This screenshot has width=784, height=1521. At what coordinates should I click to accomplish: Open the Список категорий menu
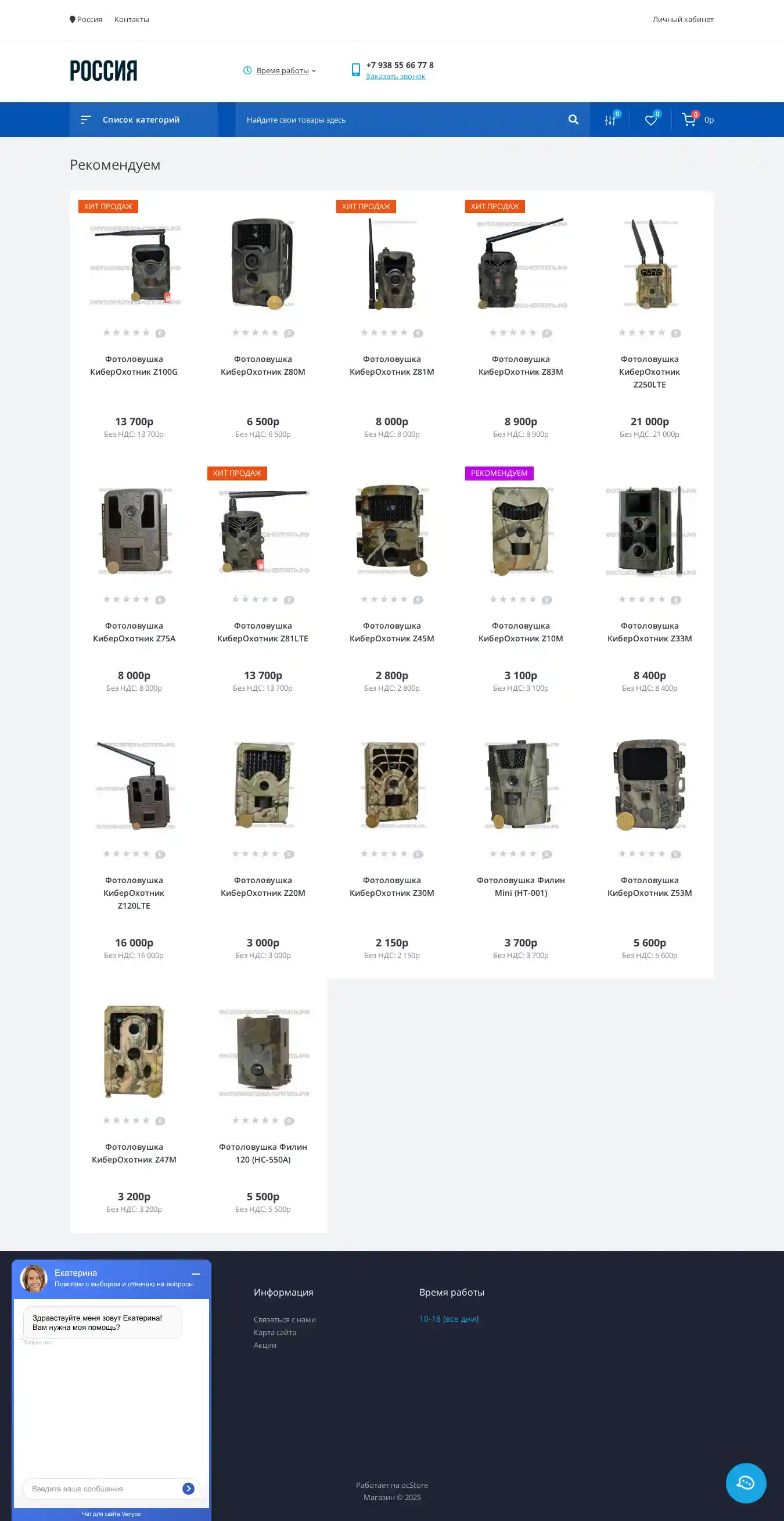point(141,120)
